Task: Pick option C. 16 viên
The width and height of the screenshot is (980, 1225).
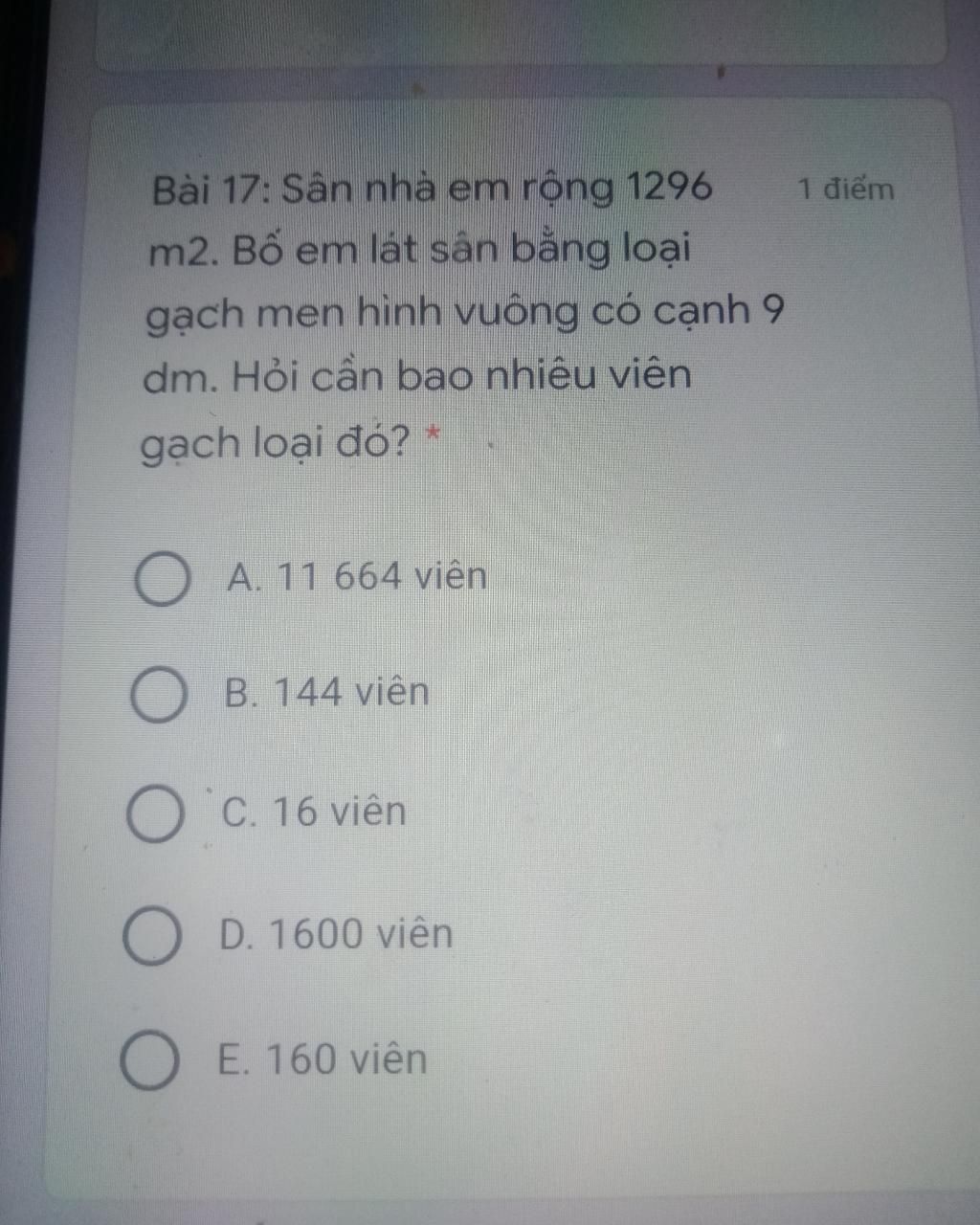Action: click(154, 815)
